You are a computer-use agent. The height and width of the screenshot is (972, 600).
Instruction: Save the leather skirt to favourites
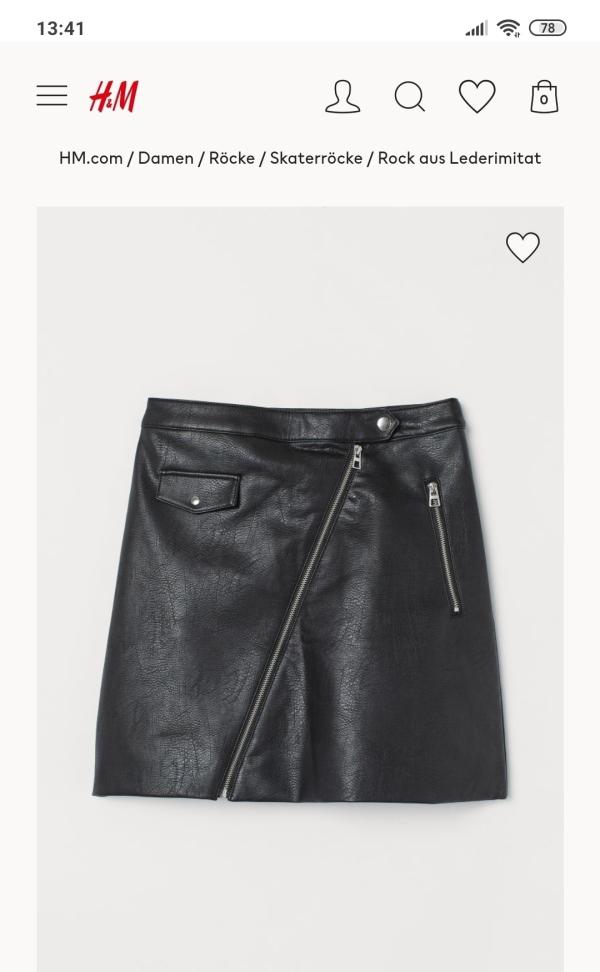[522, 247]
